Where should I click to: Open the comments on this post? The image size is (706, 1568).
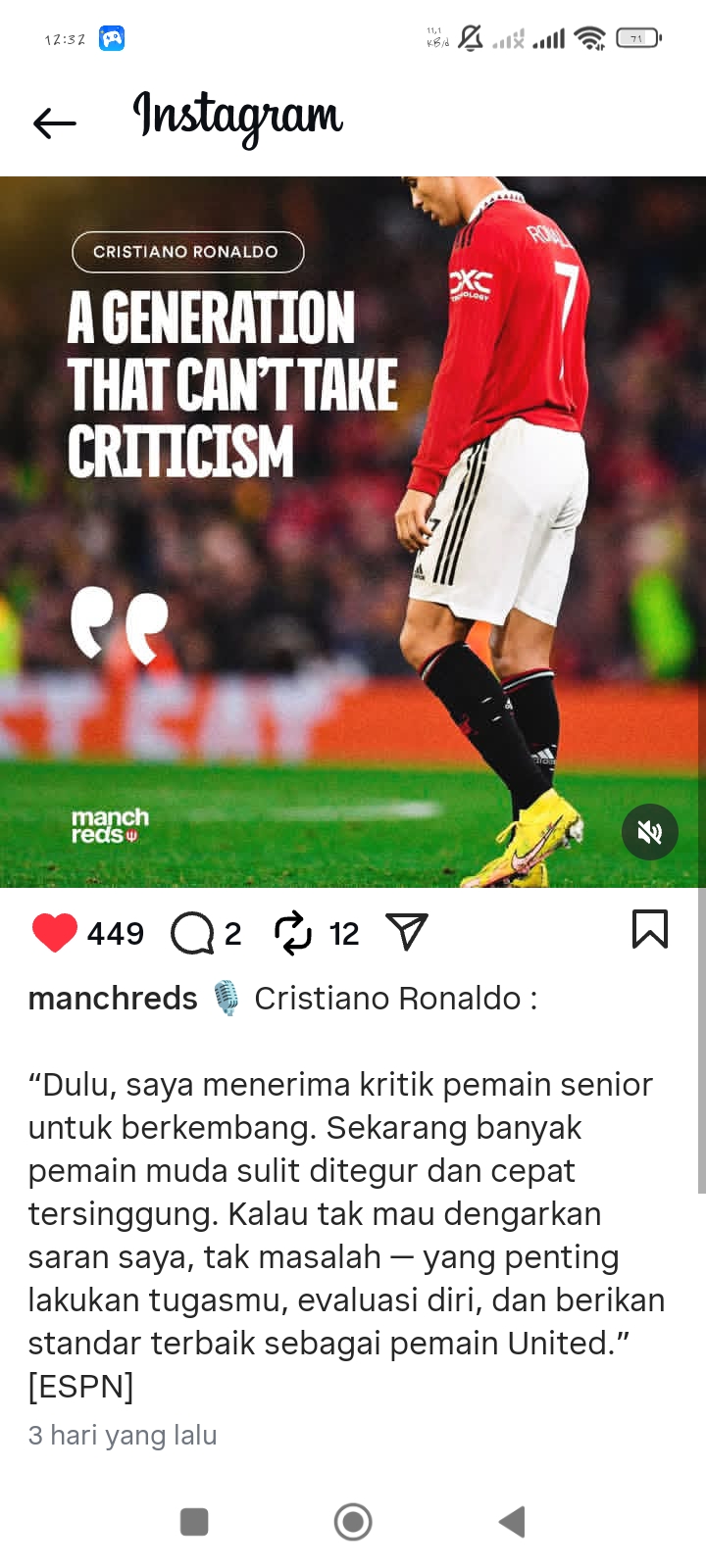point(192,933)
